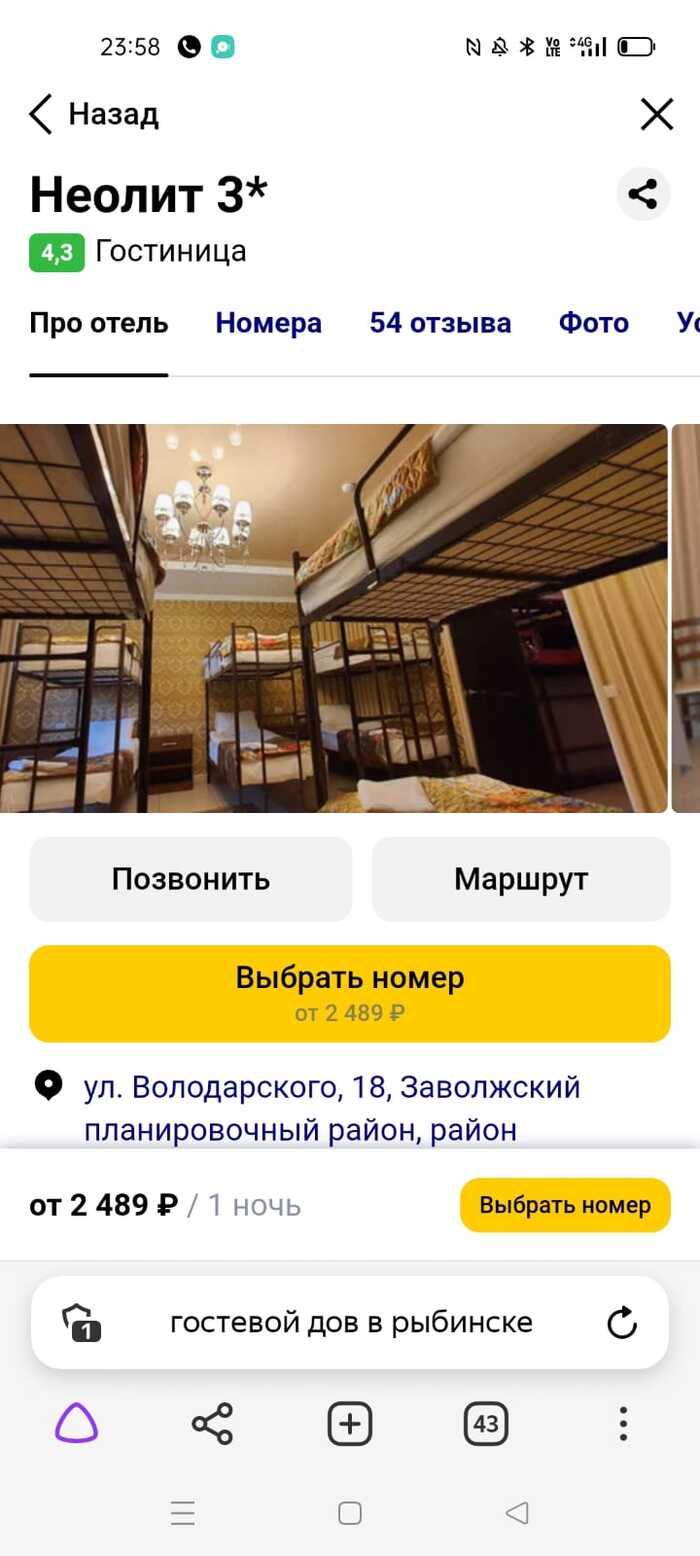Image resolution: width=700 pixels, height=1556 pixels.
Task: Tap the Позвонить button
Action: (190, 879)
